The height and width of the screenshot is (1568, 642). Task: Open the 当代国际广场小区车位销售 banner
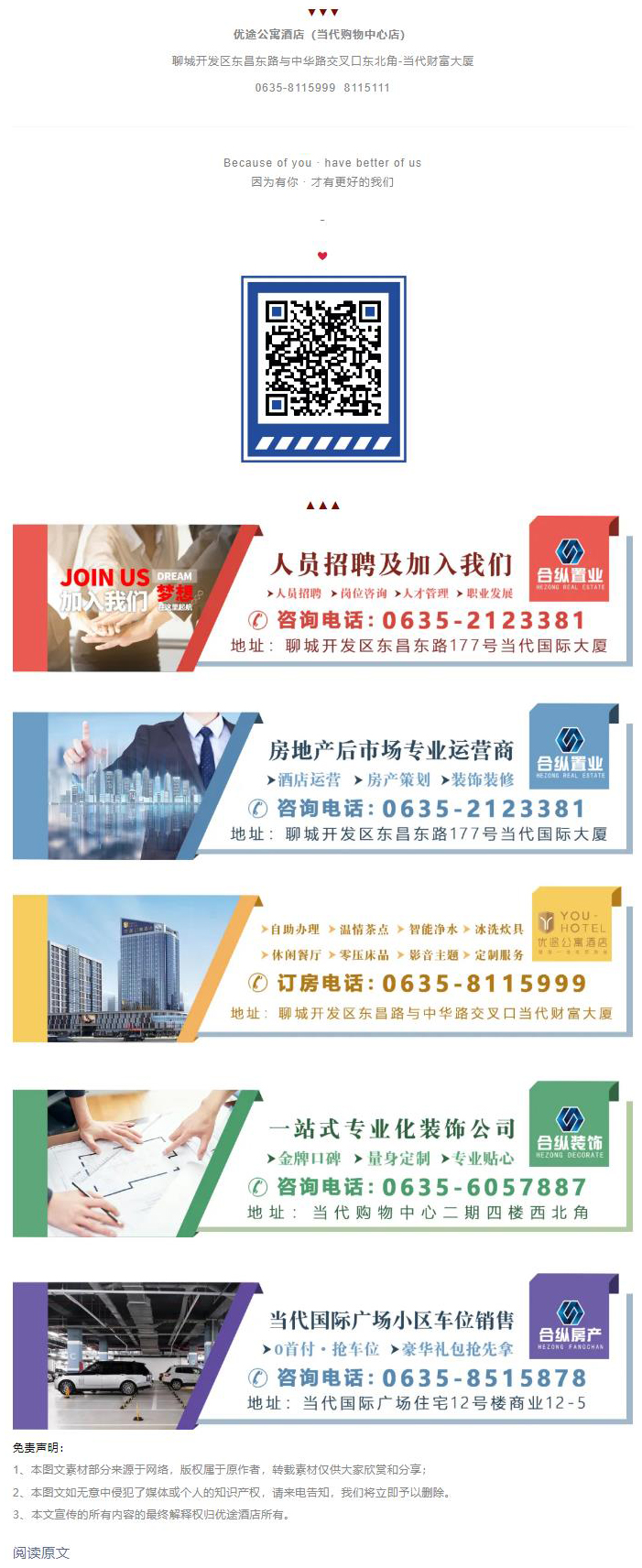tap(322, 1352)
